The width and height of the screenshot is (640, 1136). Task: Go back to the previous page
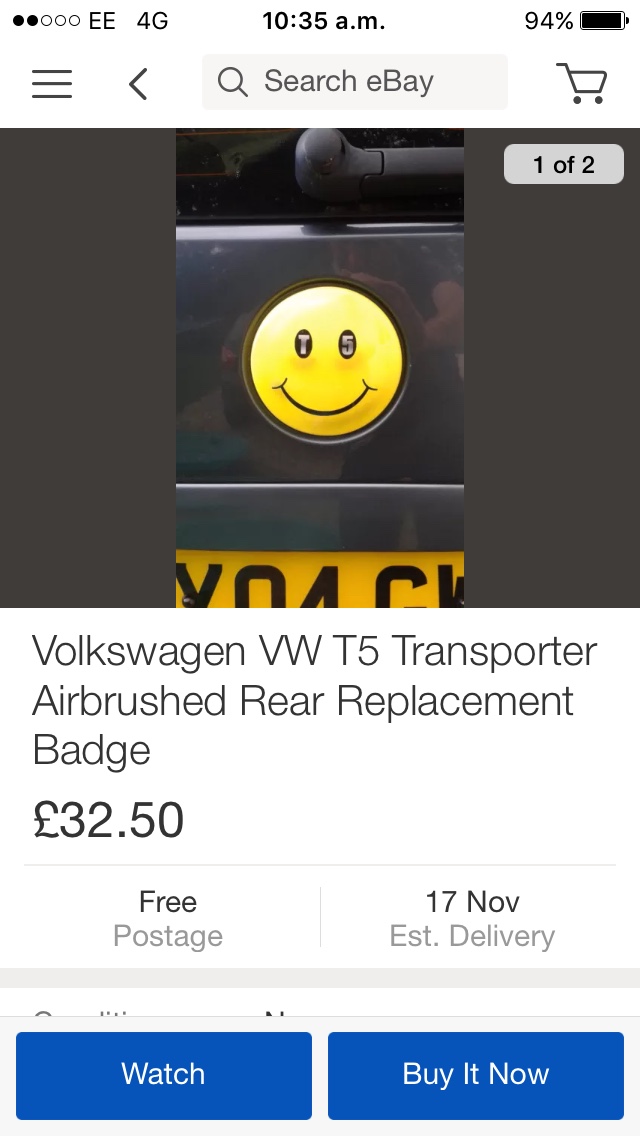[x=138, y=83]
